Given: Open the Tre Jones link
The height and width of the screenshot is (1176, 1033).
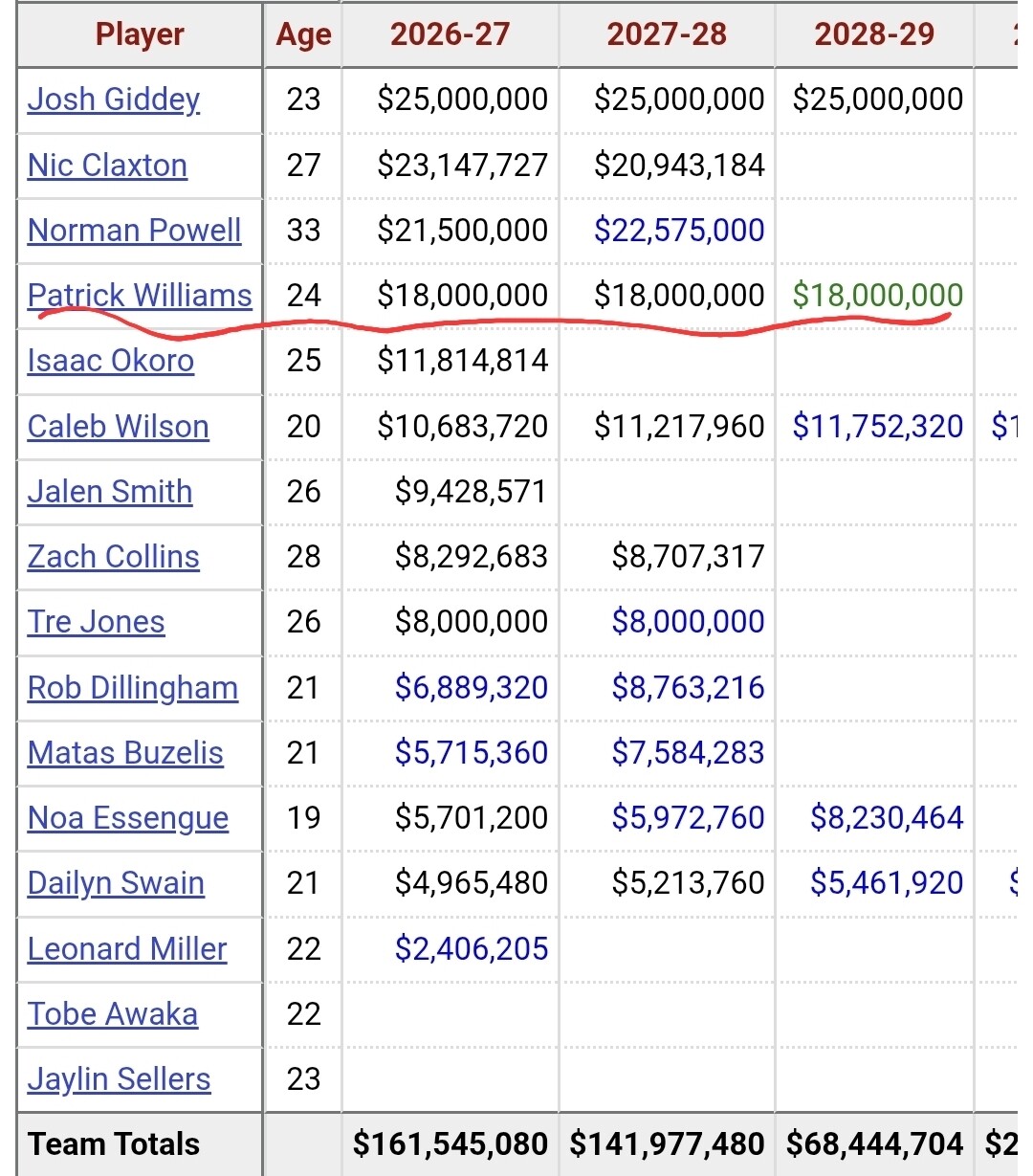Looking at the screenshot, I should coord(97,622).
